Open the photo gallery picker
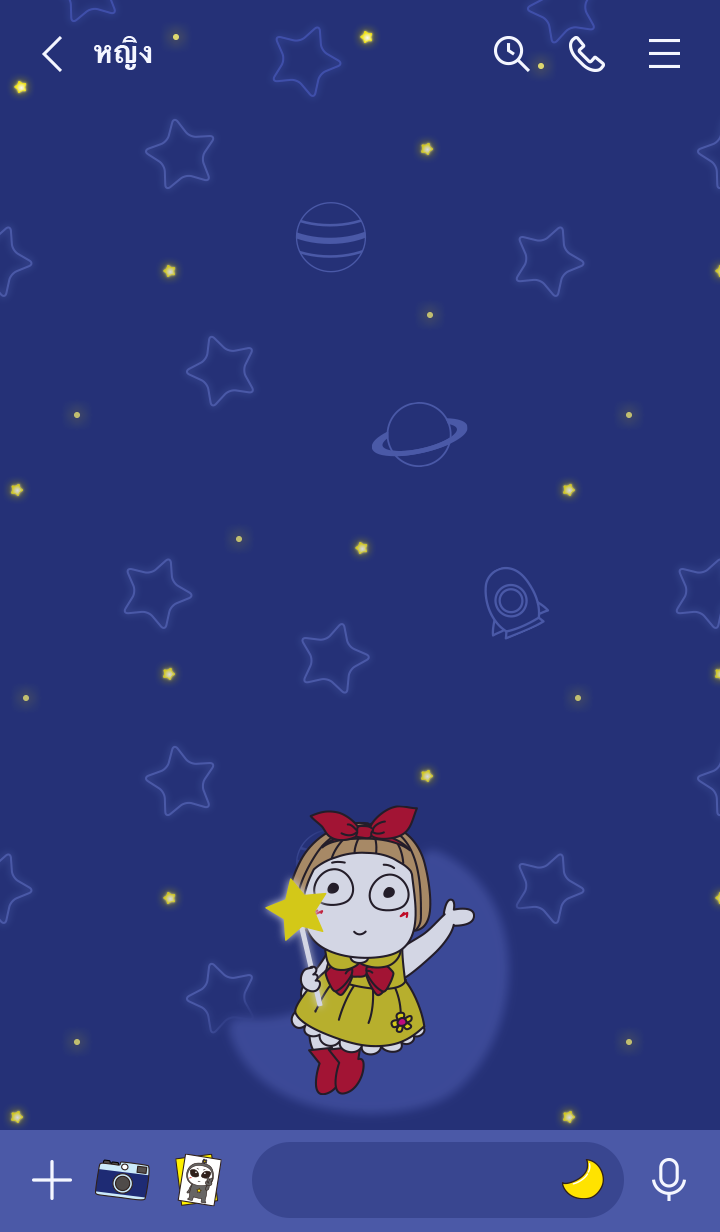 click(x=198, y=1180)
